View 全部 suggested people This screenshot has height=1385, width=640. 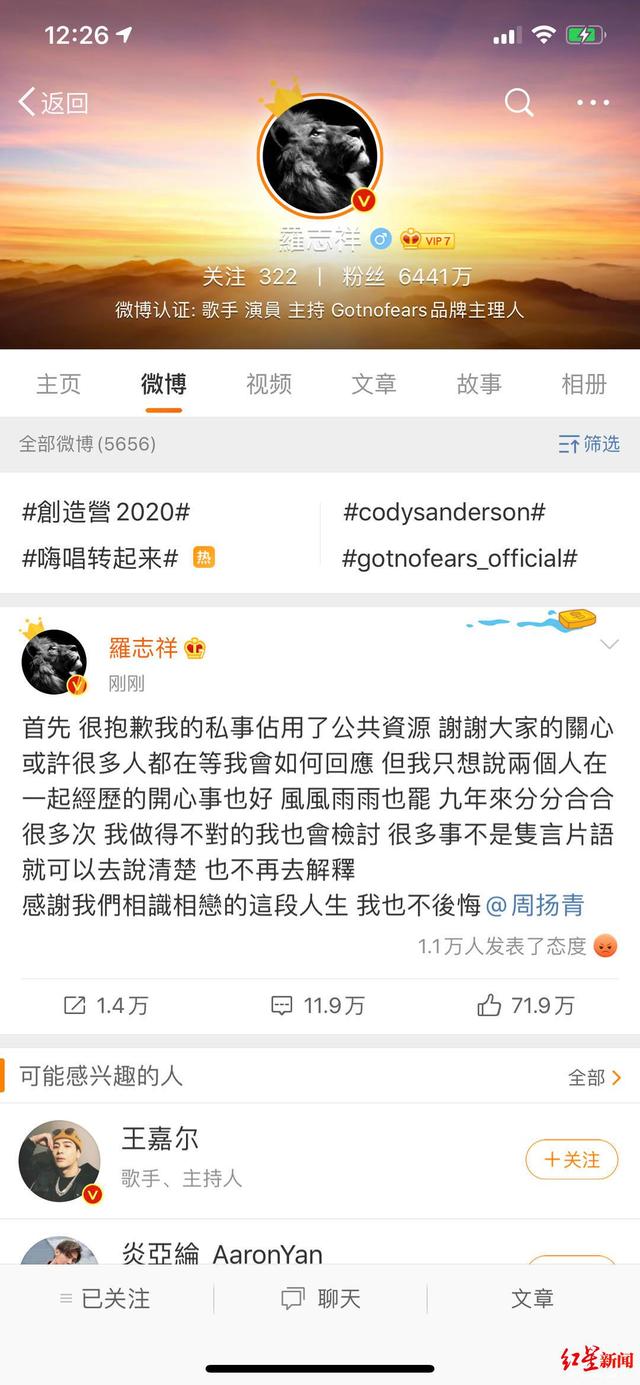[595, 1077]
